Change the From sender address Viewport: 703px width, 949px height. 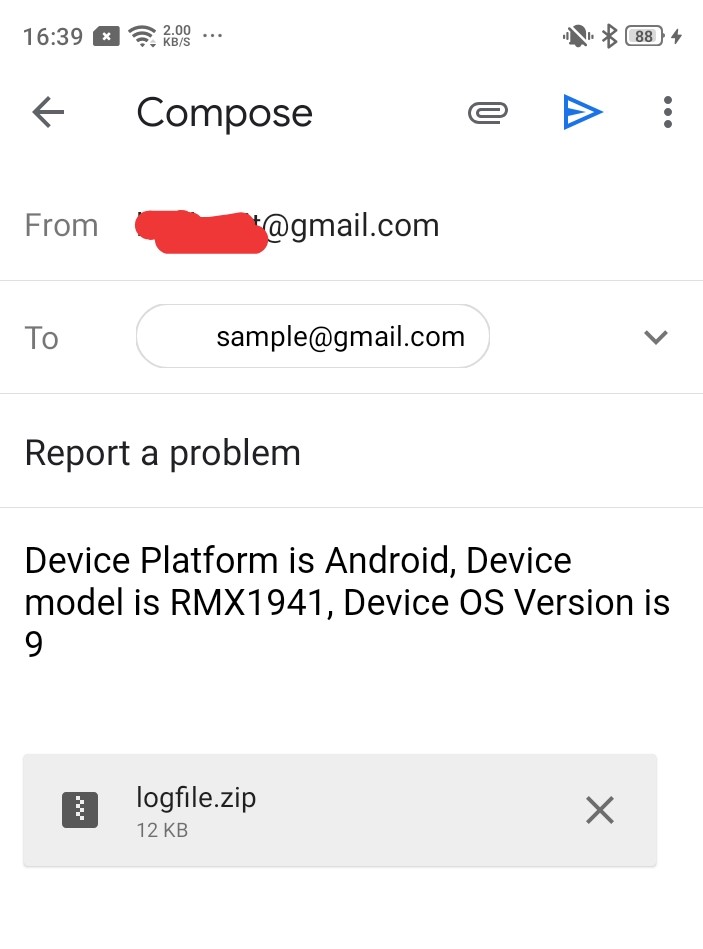(290, 226)
